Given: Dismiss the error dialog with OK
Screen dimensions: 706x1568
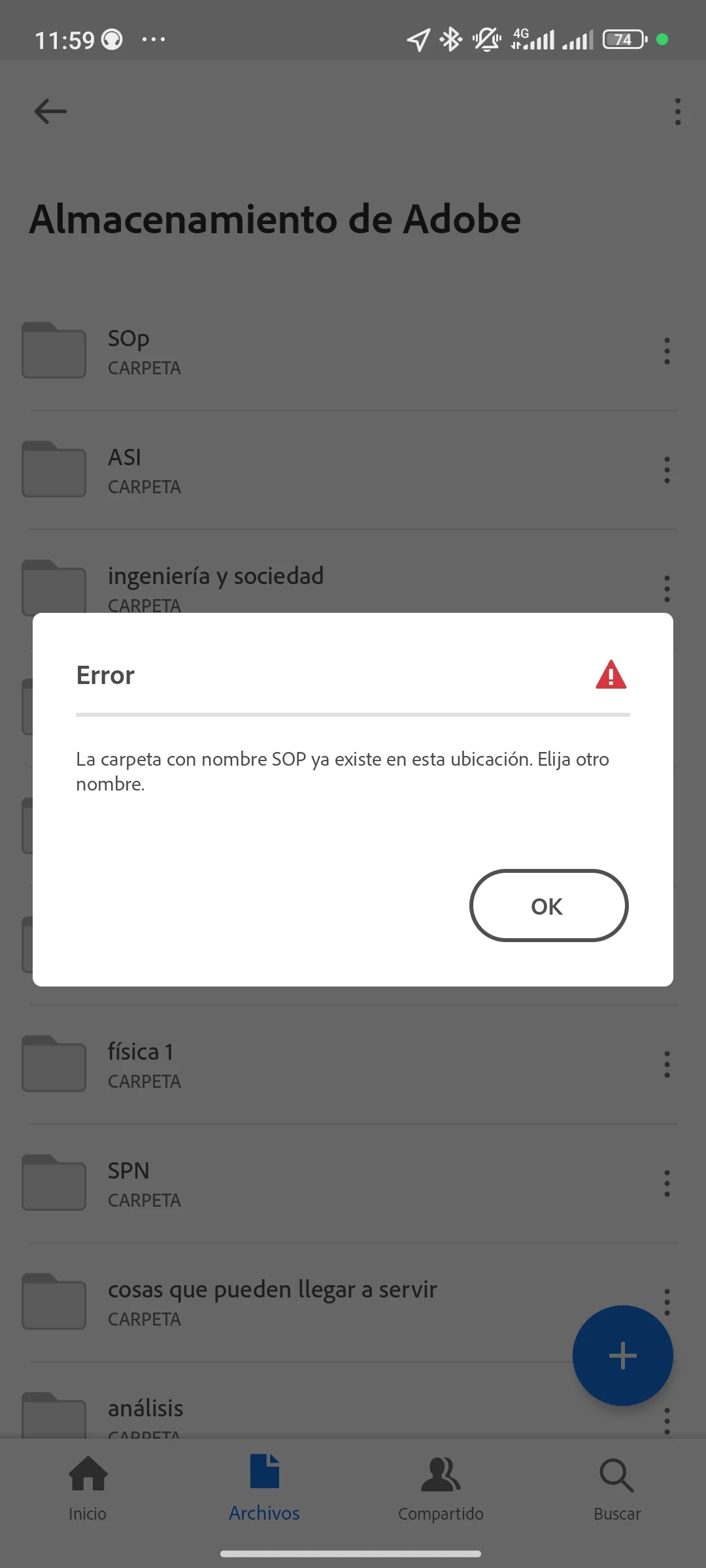Looking at the screenshot, I should (548, 906).
